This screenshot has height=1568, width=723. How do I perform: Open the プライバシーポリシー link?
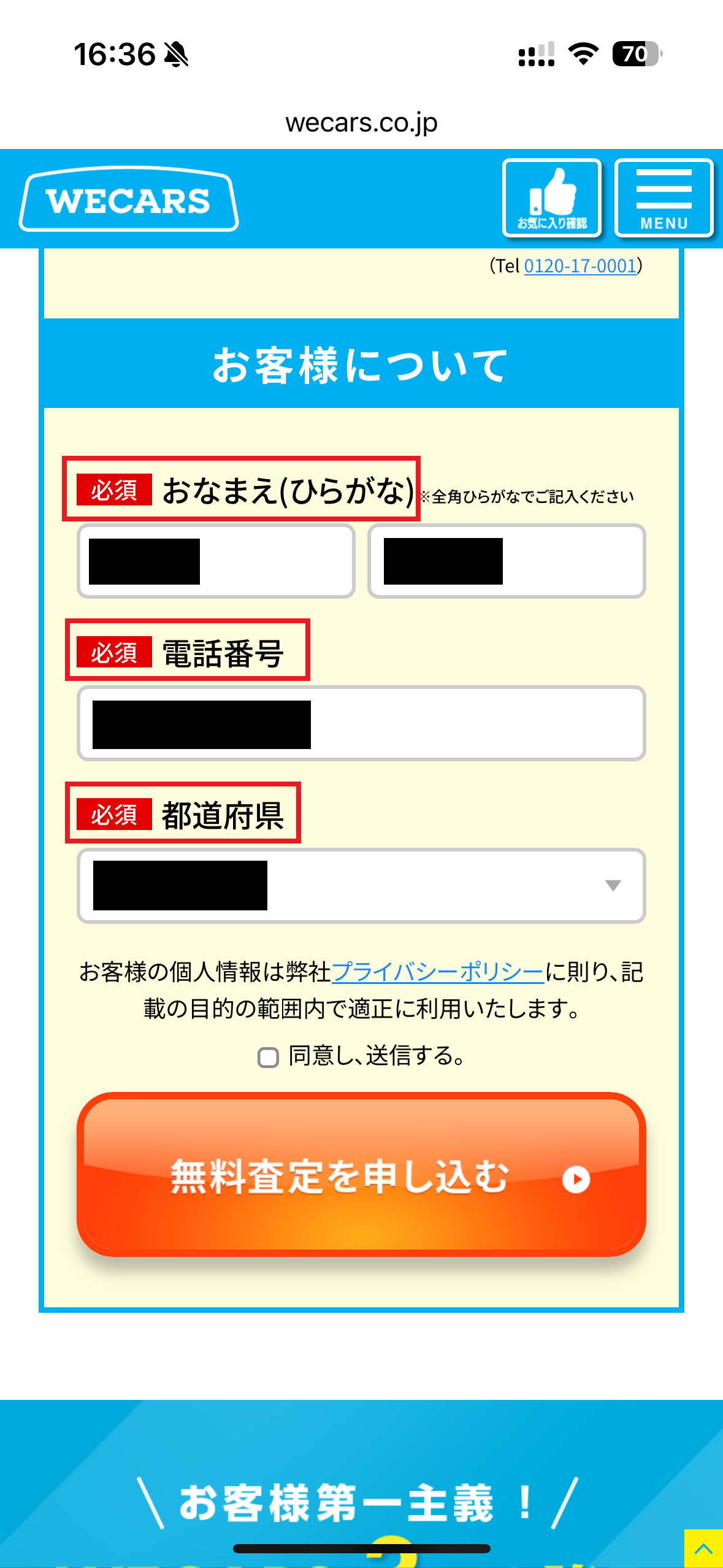point(437,972)
